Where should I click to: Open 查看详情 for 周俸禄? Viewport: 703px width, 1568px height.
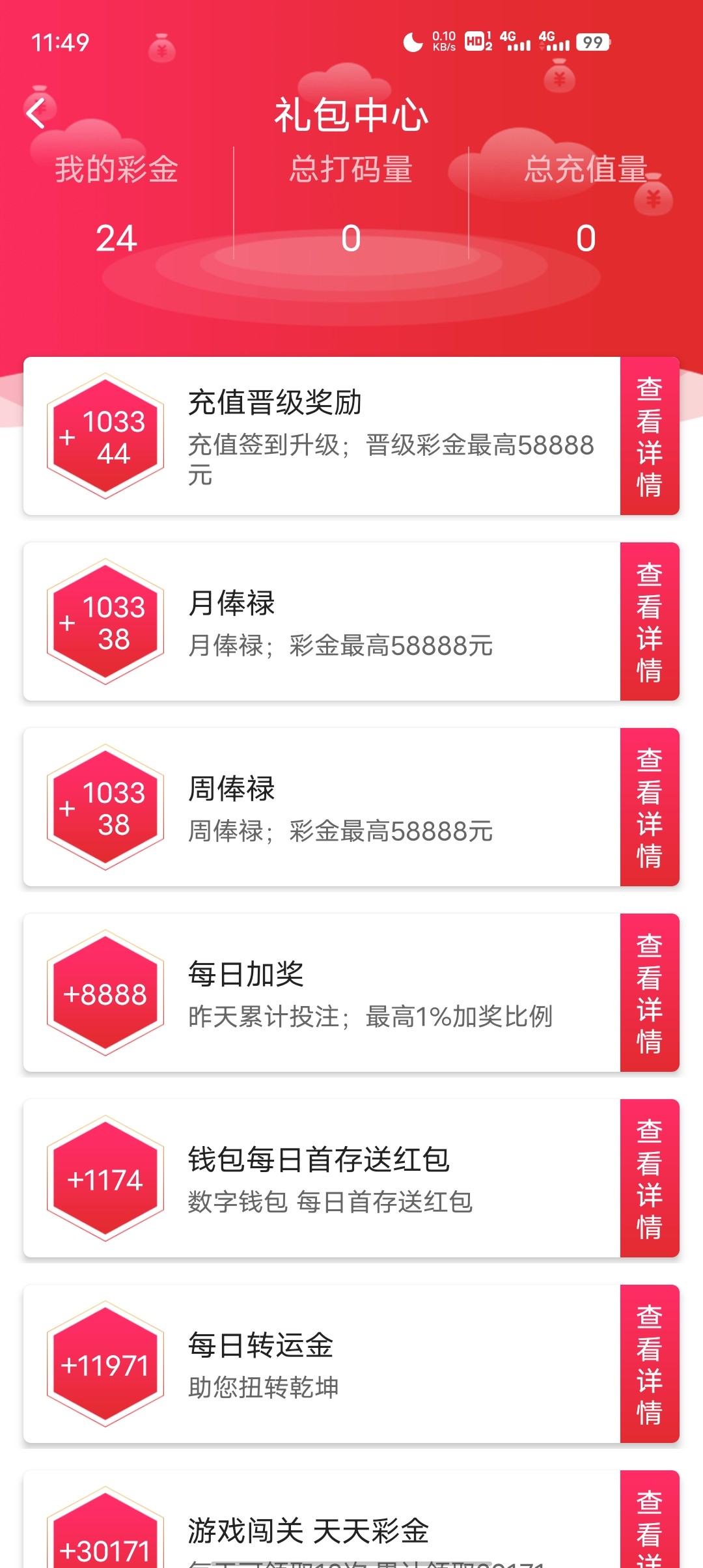(649, 807)
